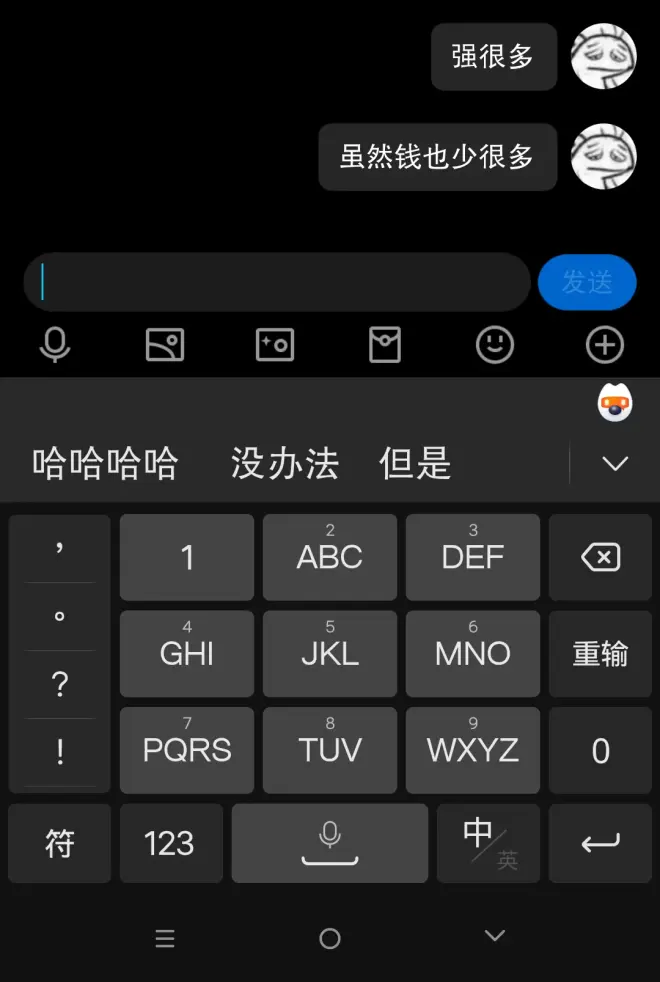Tap the 发送 send button
The image size is (660, 982).
coord(587,283)
